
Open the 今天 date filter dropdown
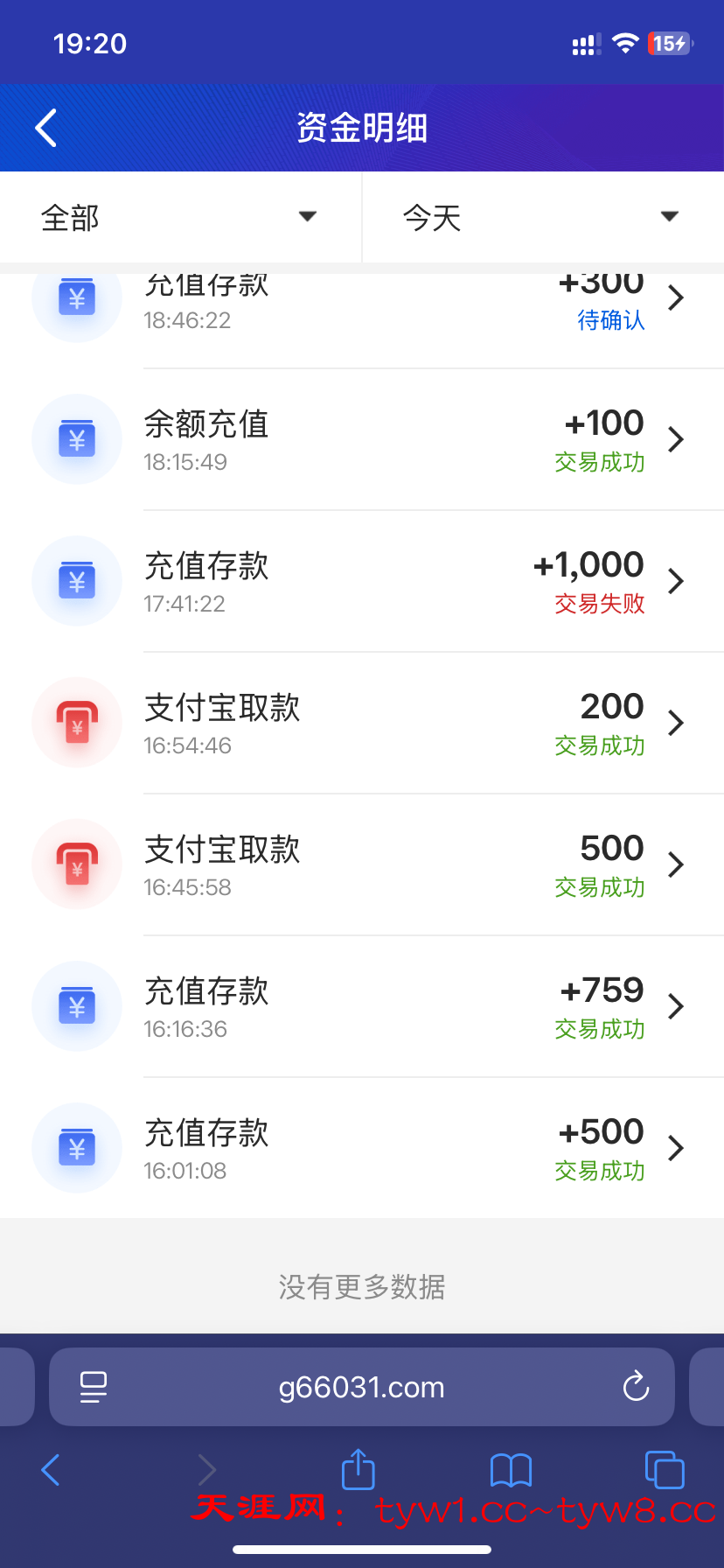[542, 217]
